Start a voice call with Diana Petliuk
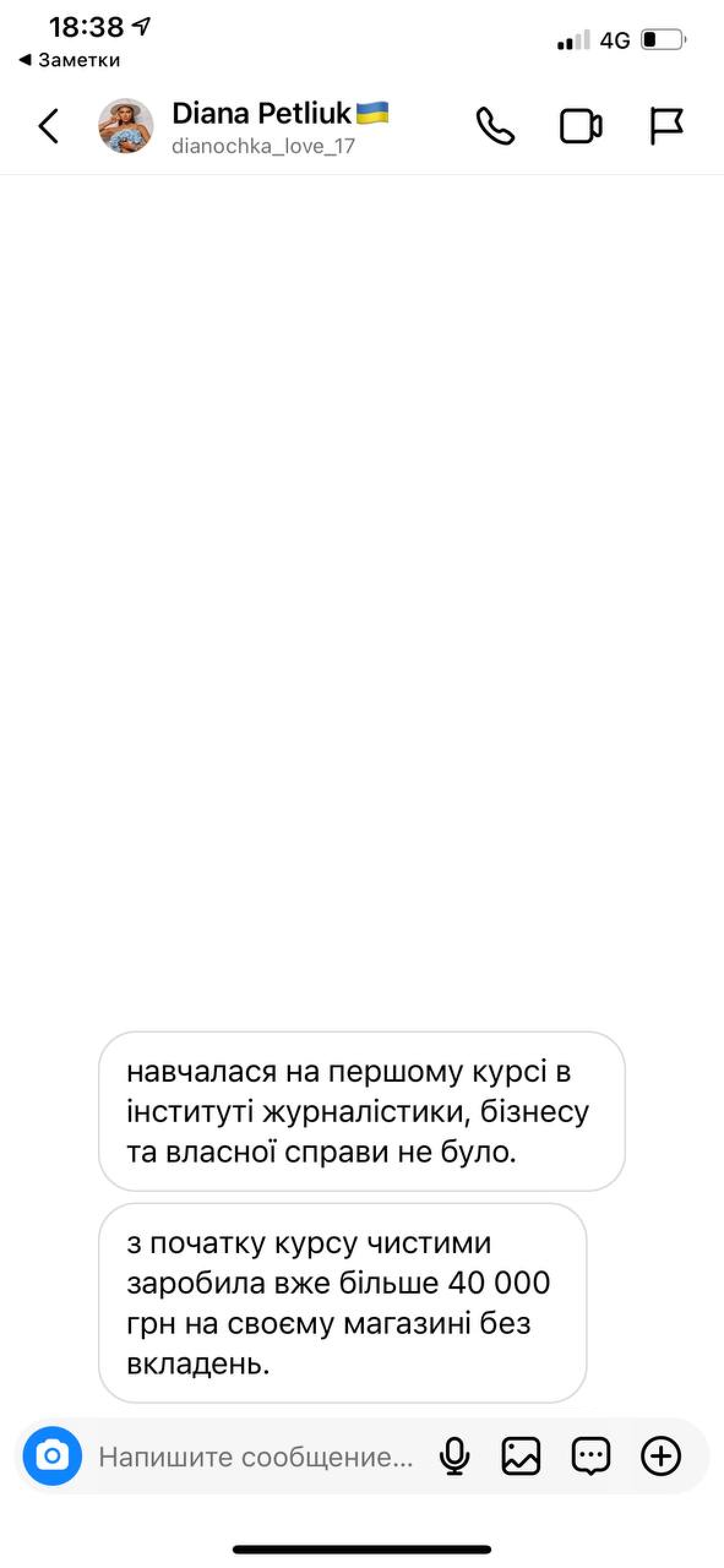Viewport: 724px width, 1568px height. click(x=495, y=126)
